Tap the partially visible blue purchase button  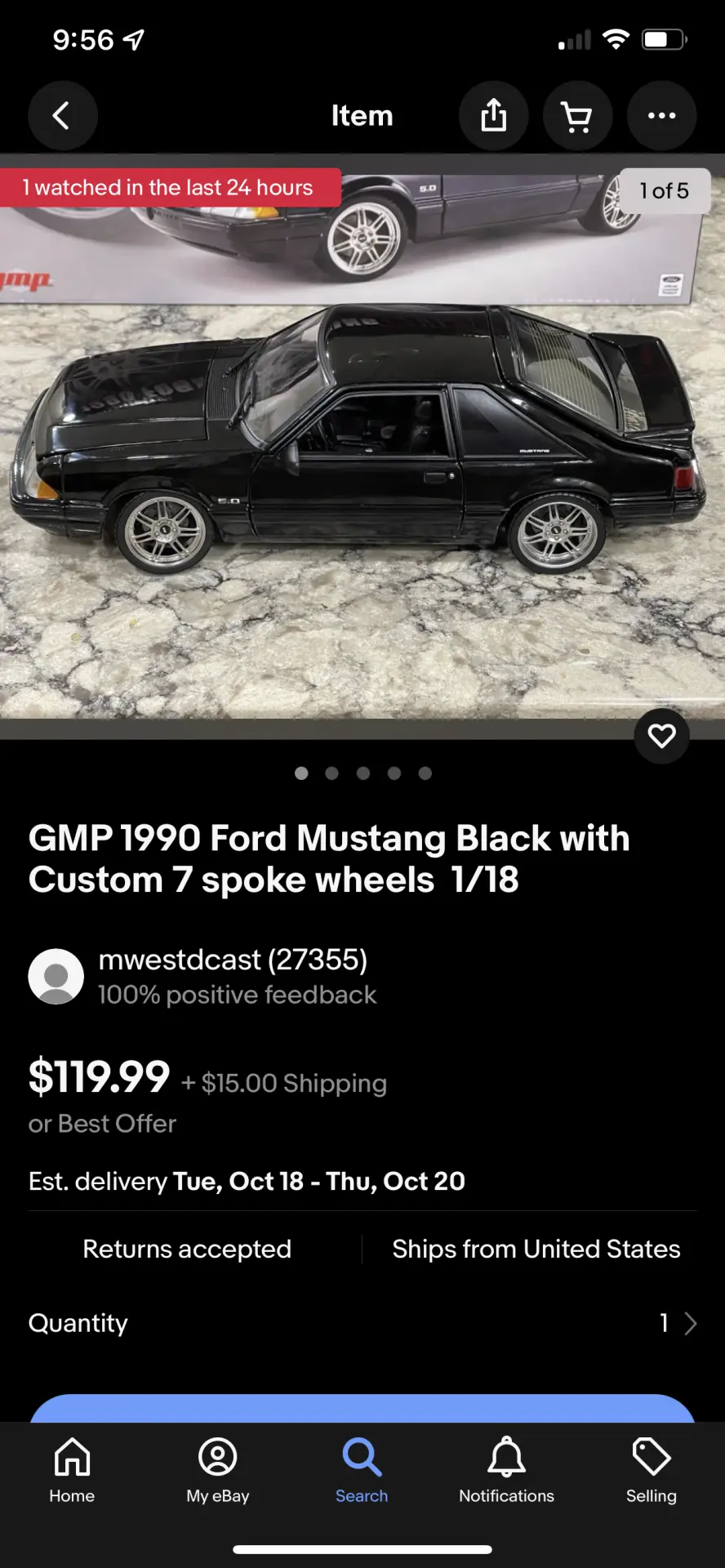(362, 1409)
